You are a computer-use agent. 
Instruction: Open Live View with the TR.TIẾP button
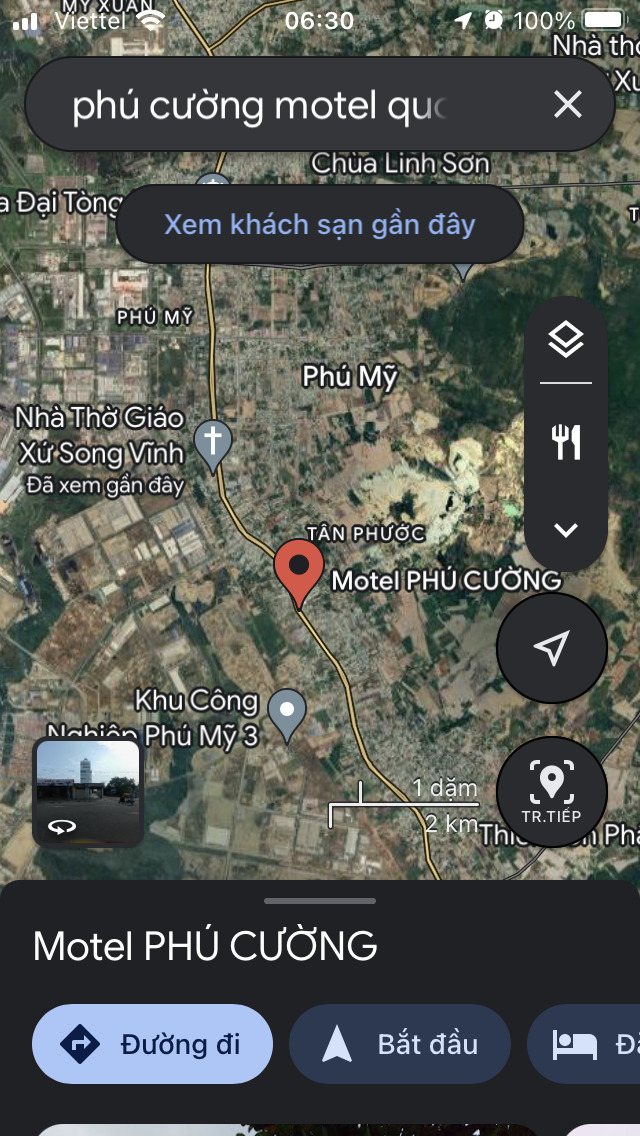coord(552,792)
